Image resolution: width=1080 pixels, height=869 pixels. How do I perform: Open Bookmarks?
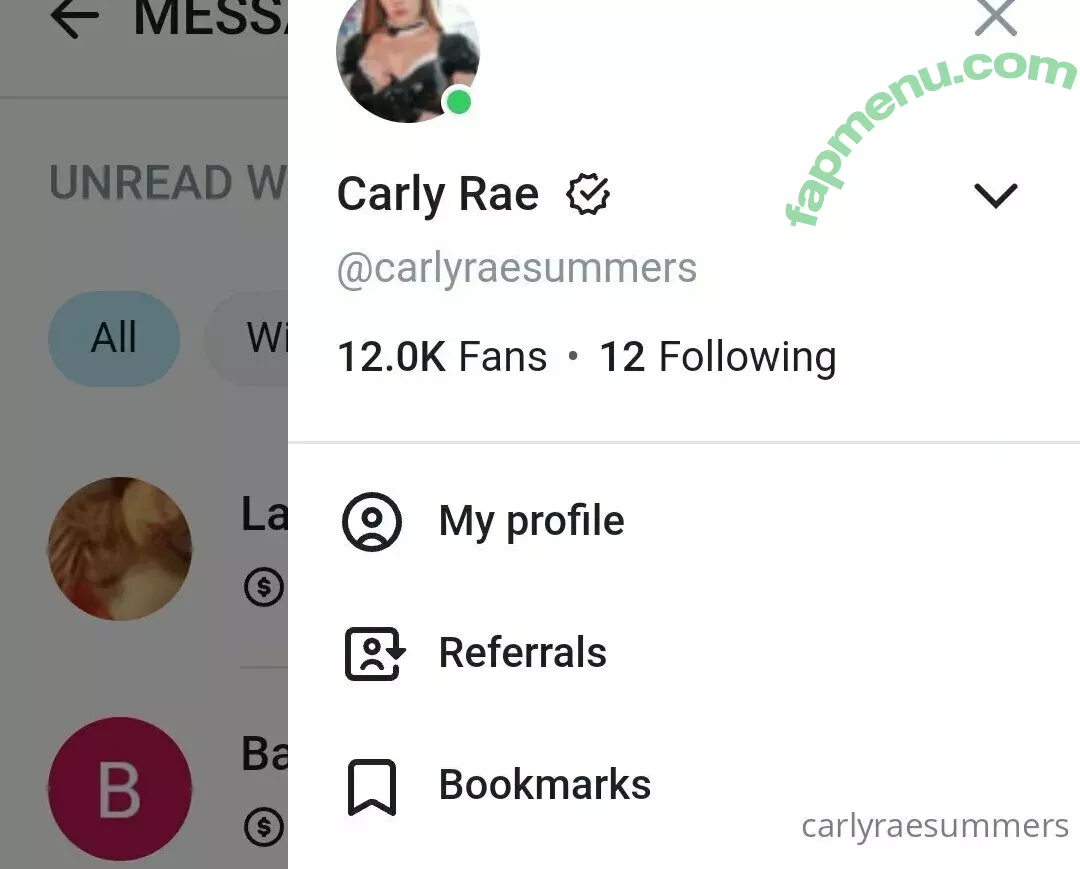tap(544, 785)
